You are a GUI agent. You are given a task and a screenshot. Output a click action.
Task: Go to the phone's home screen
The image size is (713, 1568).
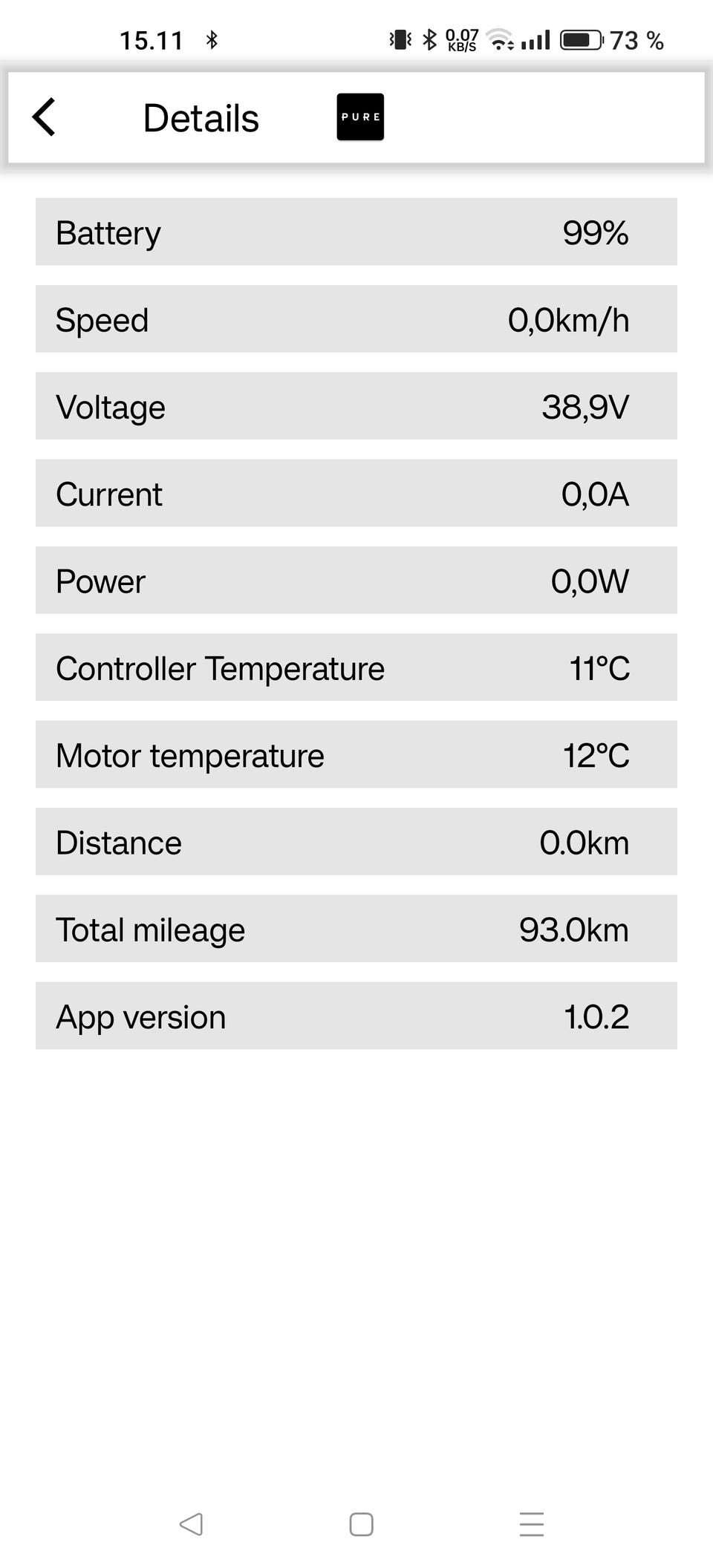coord(361,1524)
